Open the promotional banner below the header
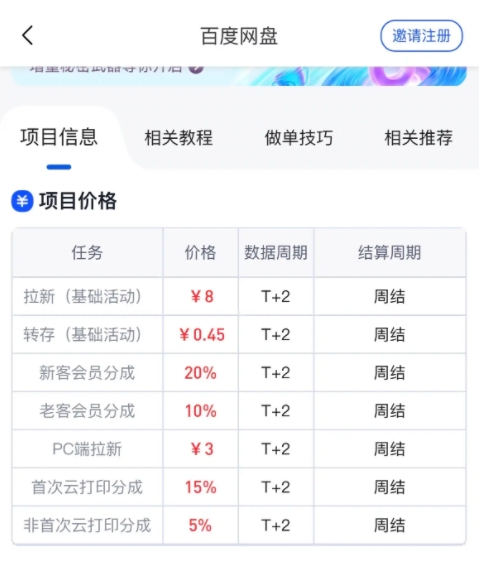The width and height of the screenshot is (484, 561). (x=239, y=76)
